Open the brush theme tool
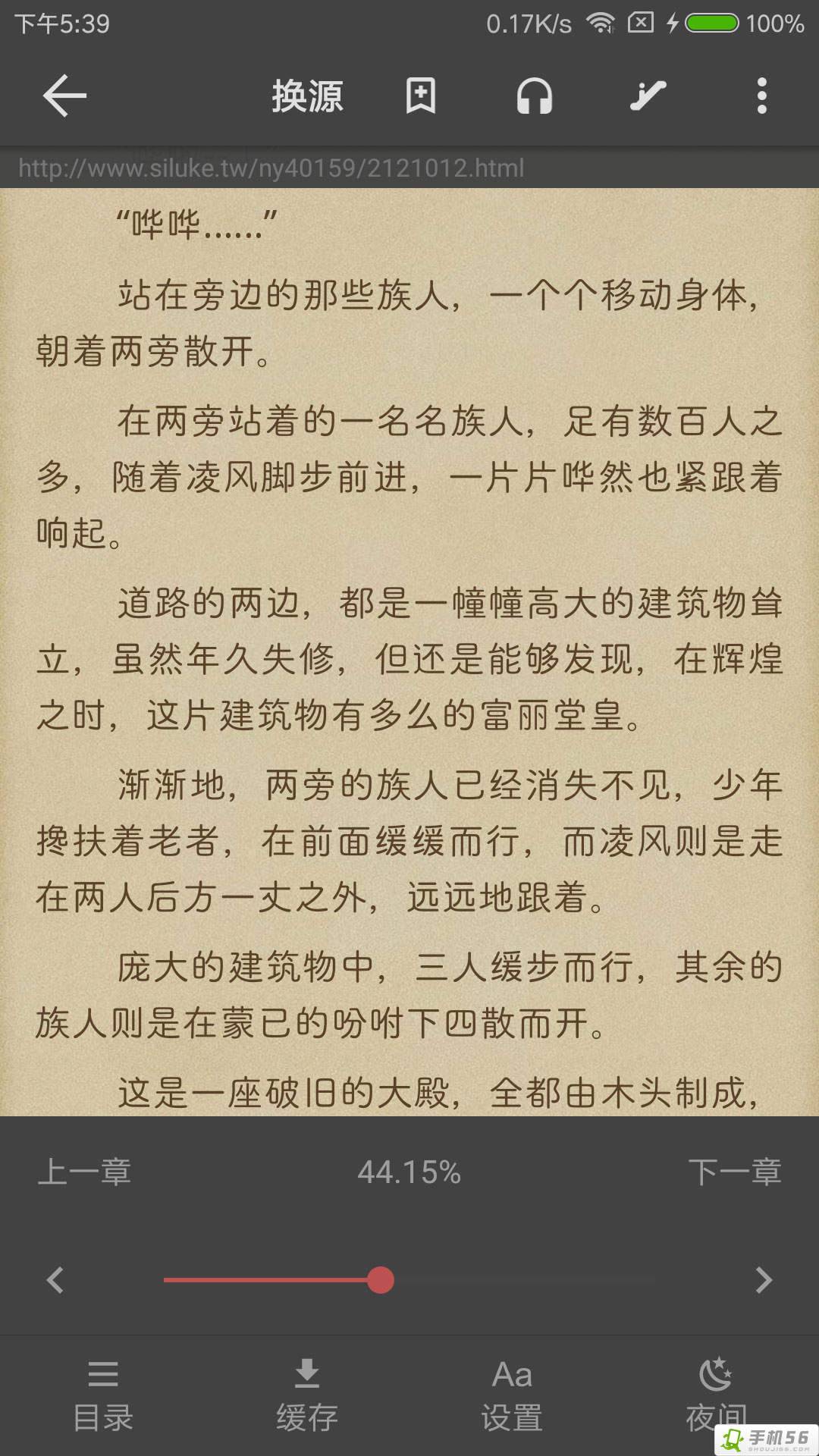Viewport: 819px width, 1456px height. tap(648, 96)
